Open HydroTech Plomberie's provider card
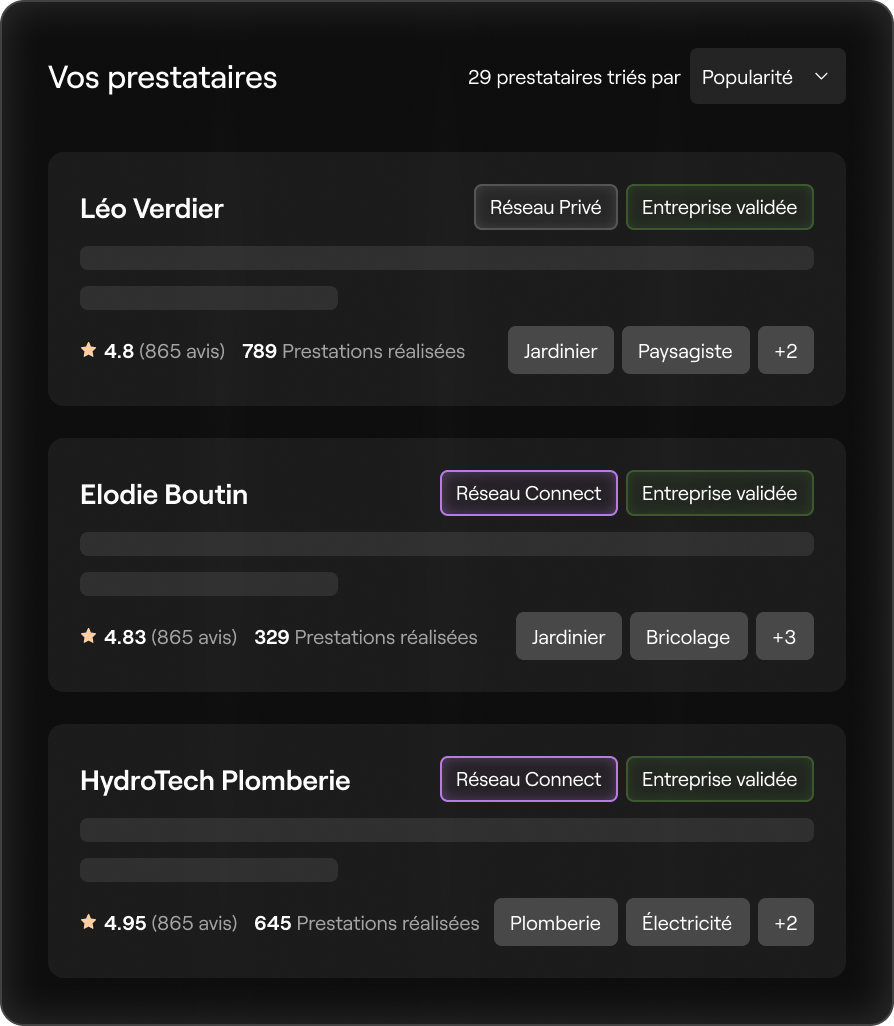This screenshot has height=1026, width=894. pyautogui.click(x=215, y=781)
